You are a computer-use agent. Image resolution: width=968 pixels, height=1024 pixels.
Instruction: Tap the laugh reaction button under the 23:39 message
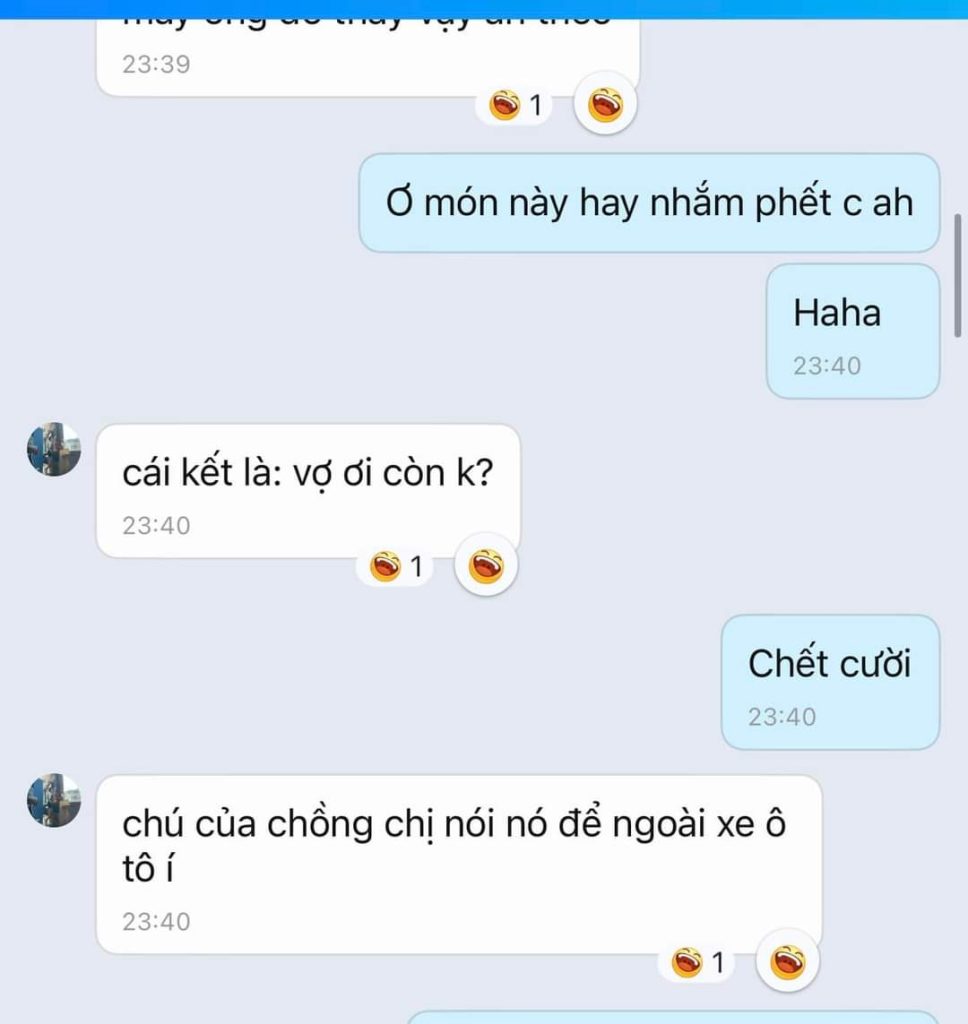point(605,103)
